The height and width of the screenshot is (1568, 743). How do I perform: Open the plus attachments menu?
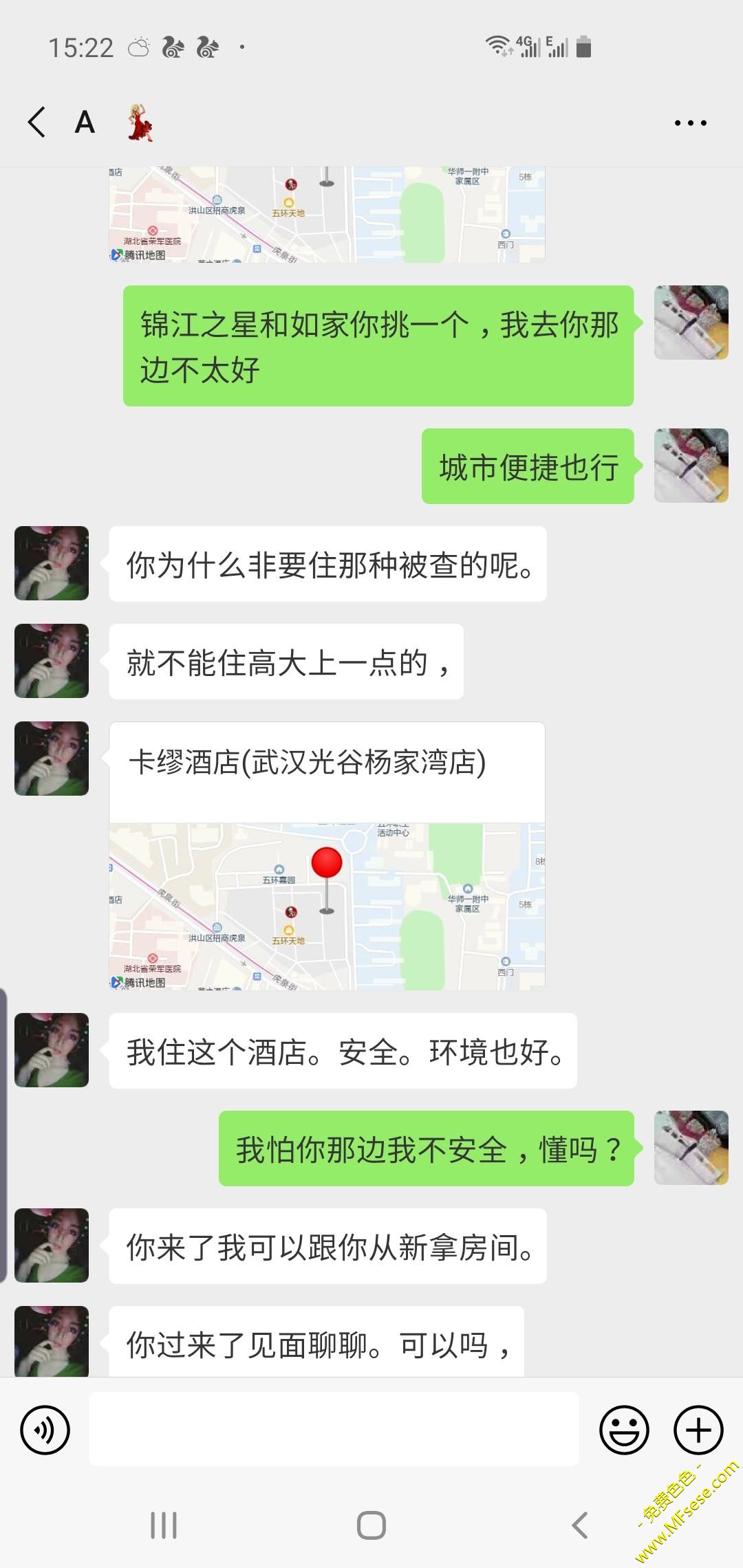(698, 1430)
